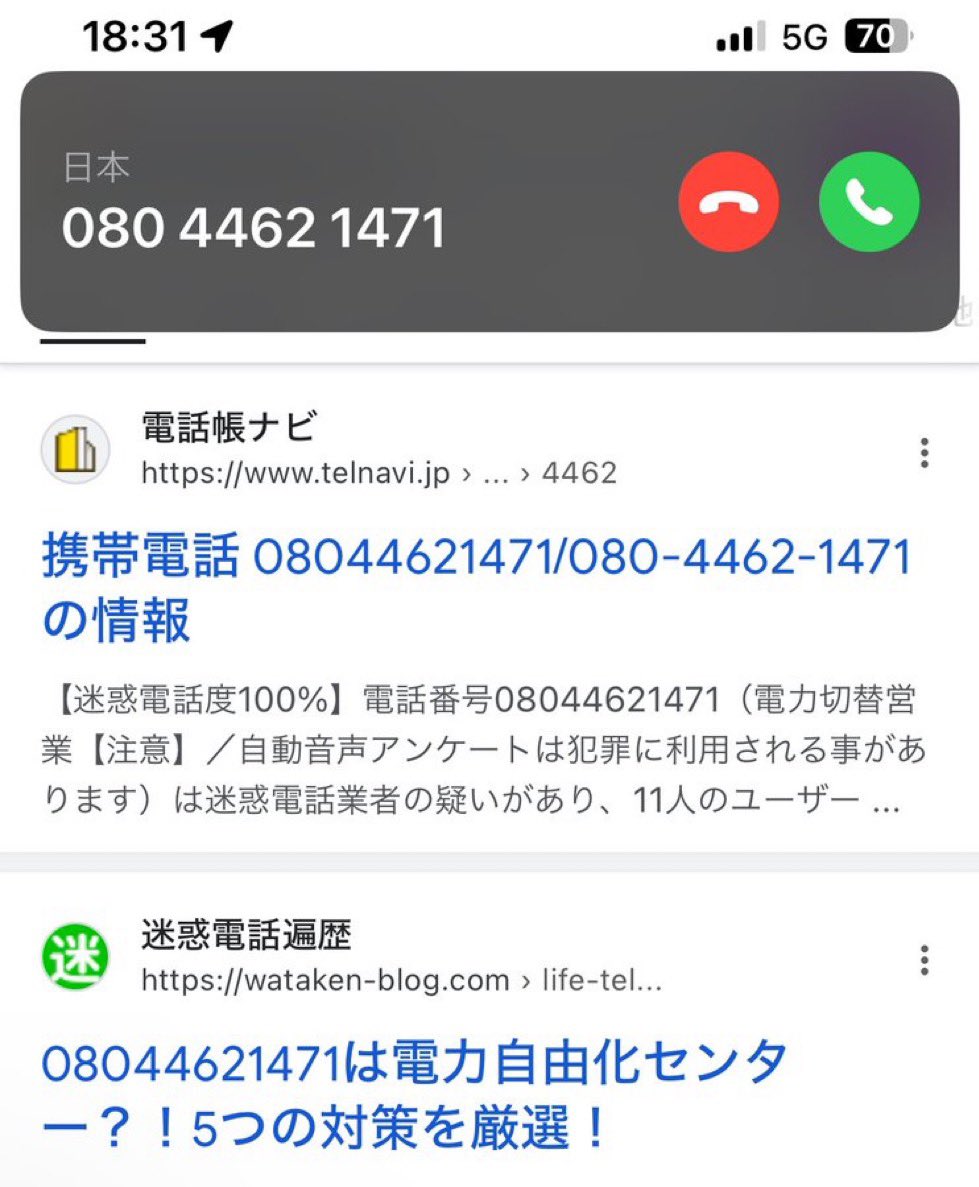The height and width of the screenshot is (1187, 979).
Task: Decline the incoming call from 080 4462 1471
Action: [x=728, y=202]
